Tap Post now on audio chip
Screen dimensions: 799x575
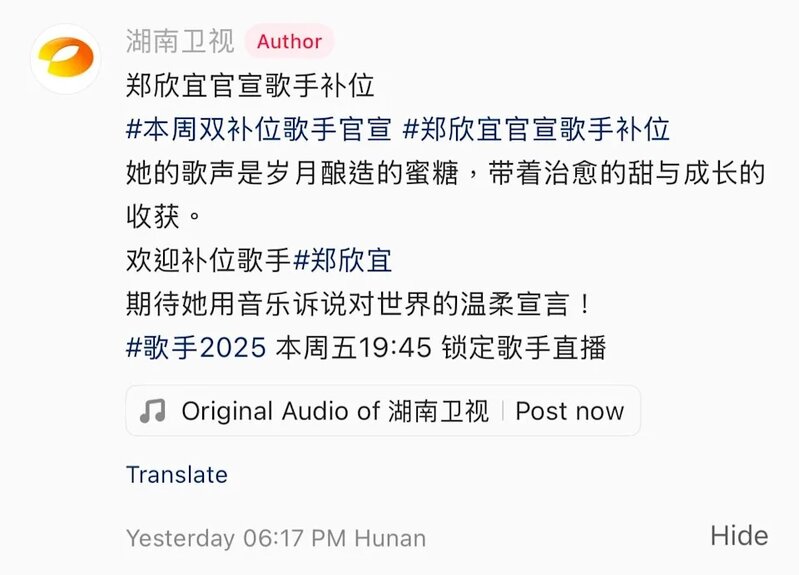point(570,411)
